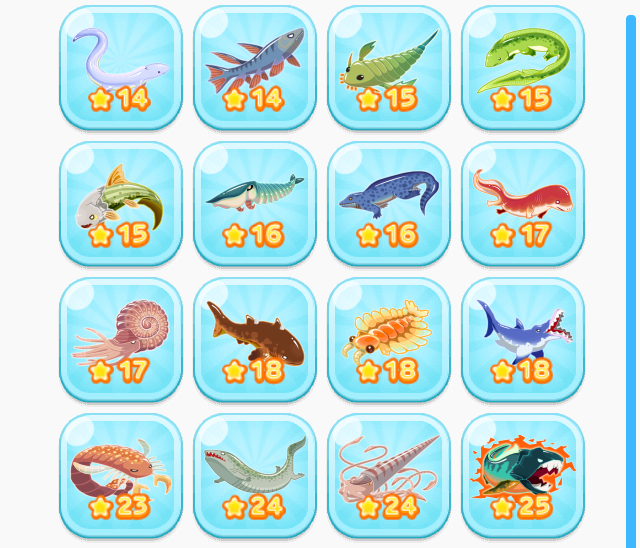640x548 pixels.
Task: Tap the orange anomalocaris creature rated 18
Action: 389,339
